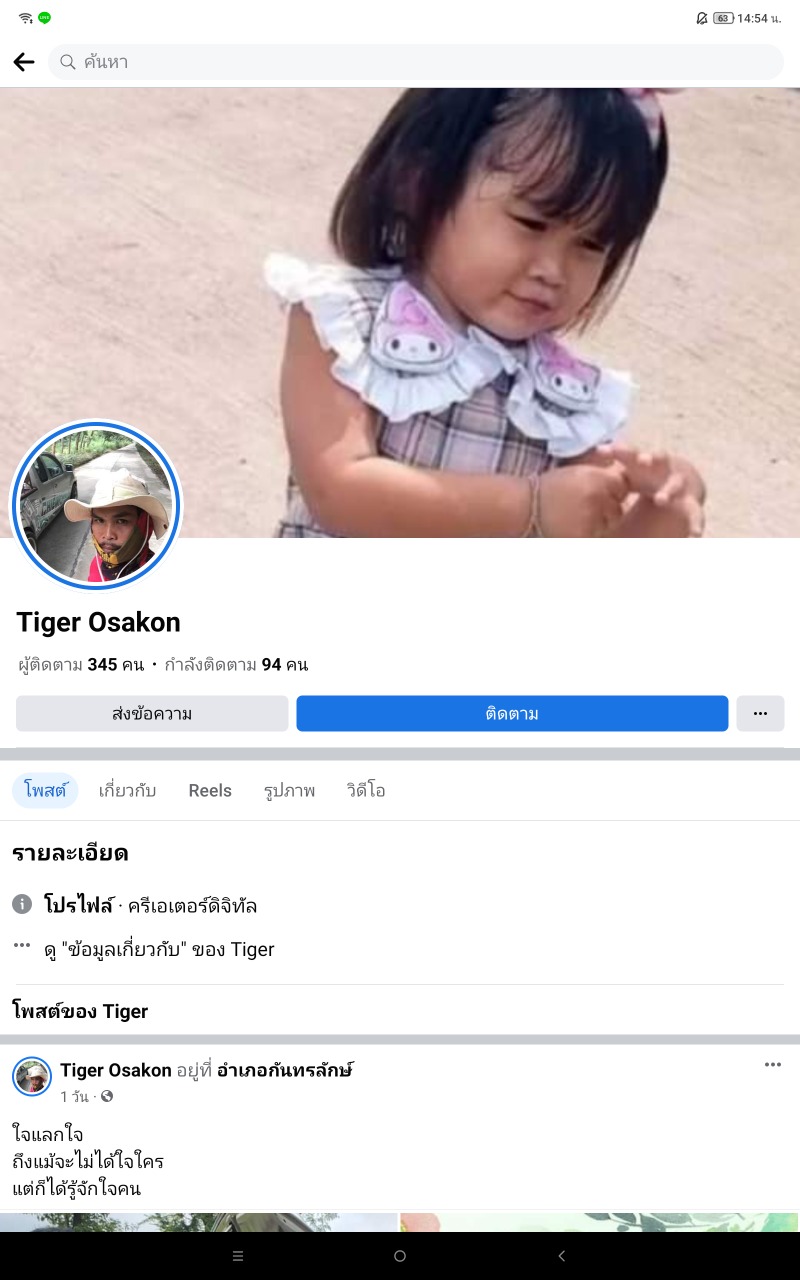Switch to the Reels tab
Screen dimensions: 800x1280
tap(210, 791)
